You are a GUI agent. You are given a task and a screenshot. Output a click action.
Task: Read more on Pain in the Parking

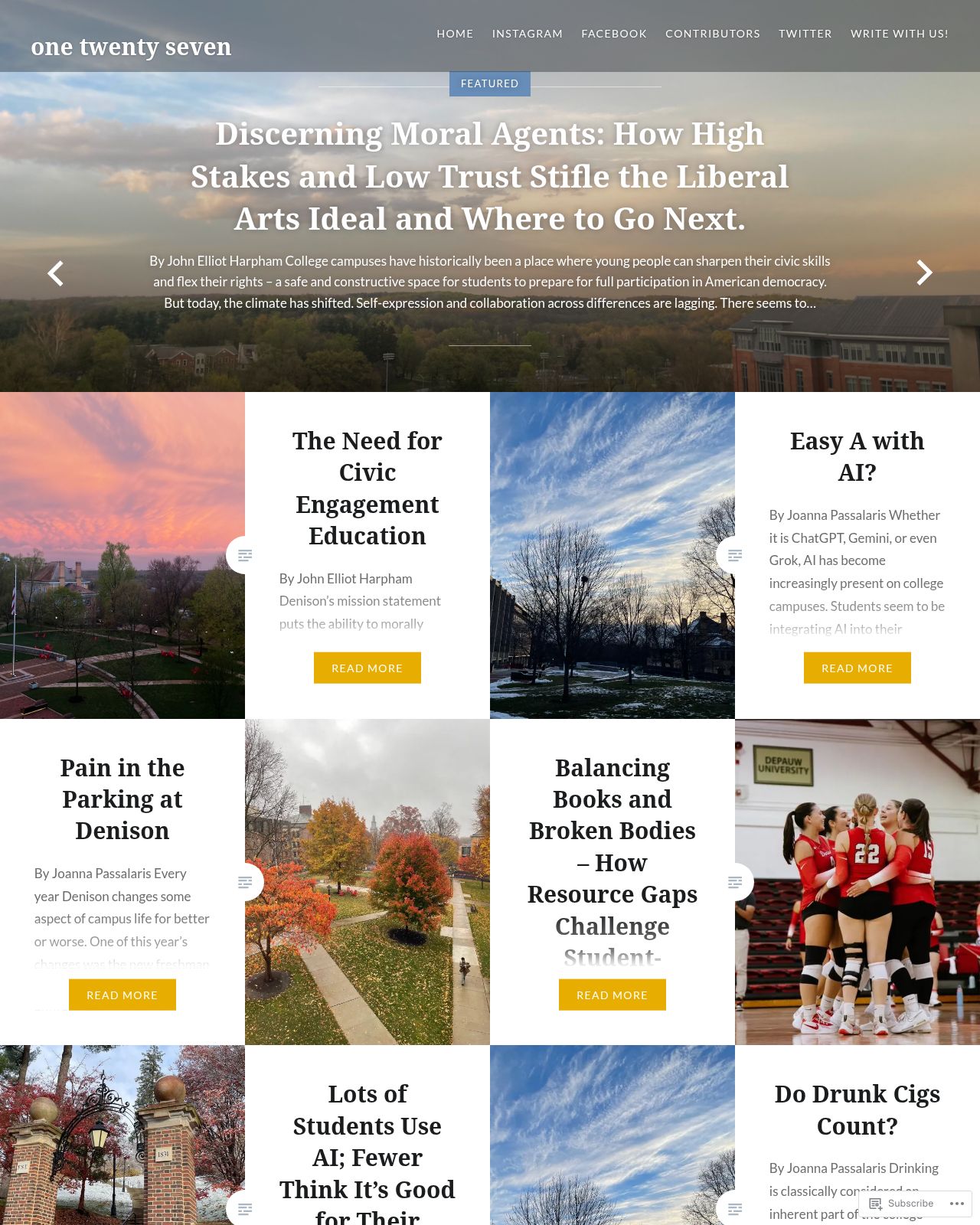coord(122,995)
